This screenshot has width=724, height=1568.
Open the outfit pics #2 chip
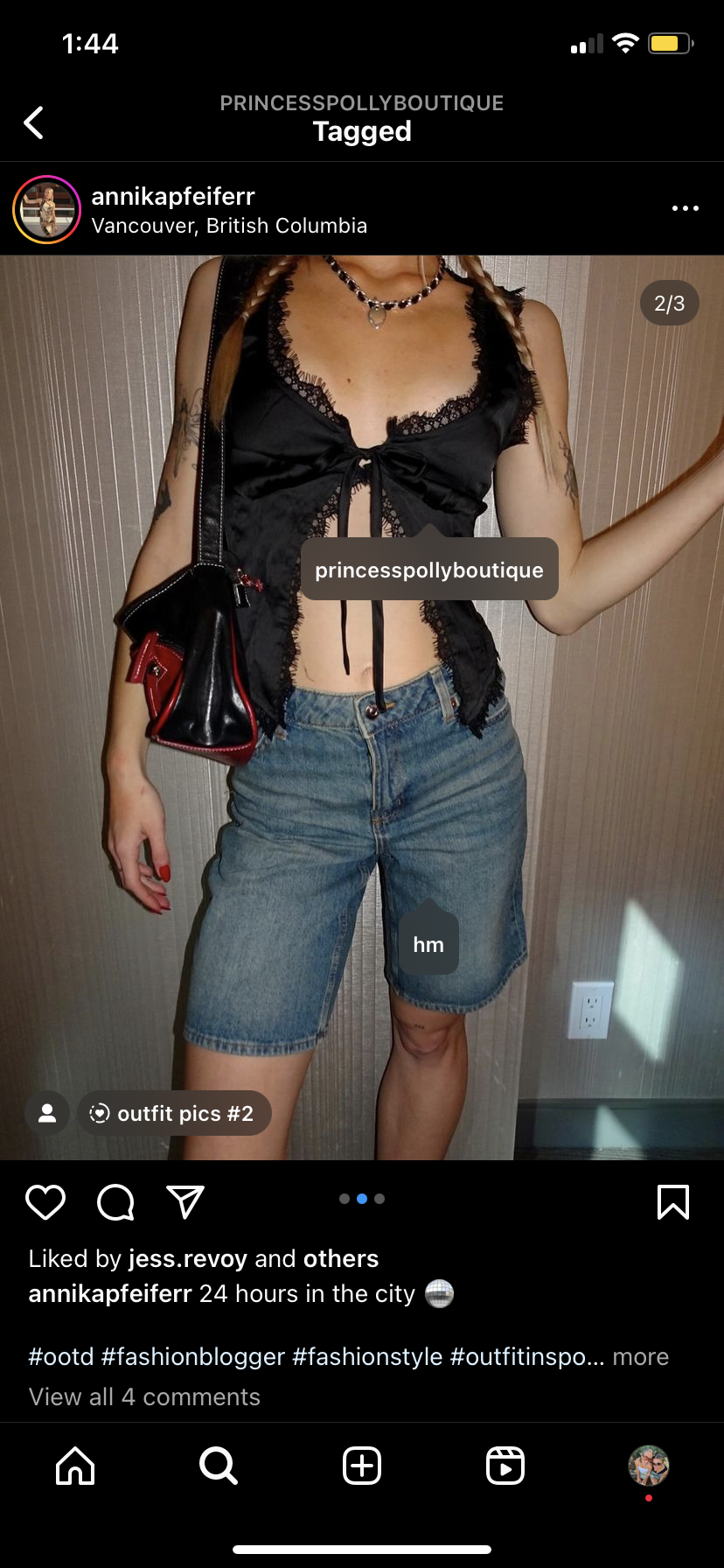(174, 1113)
